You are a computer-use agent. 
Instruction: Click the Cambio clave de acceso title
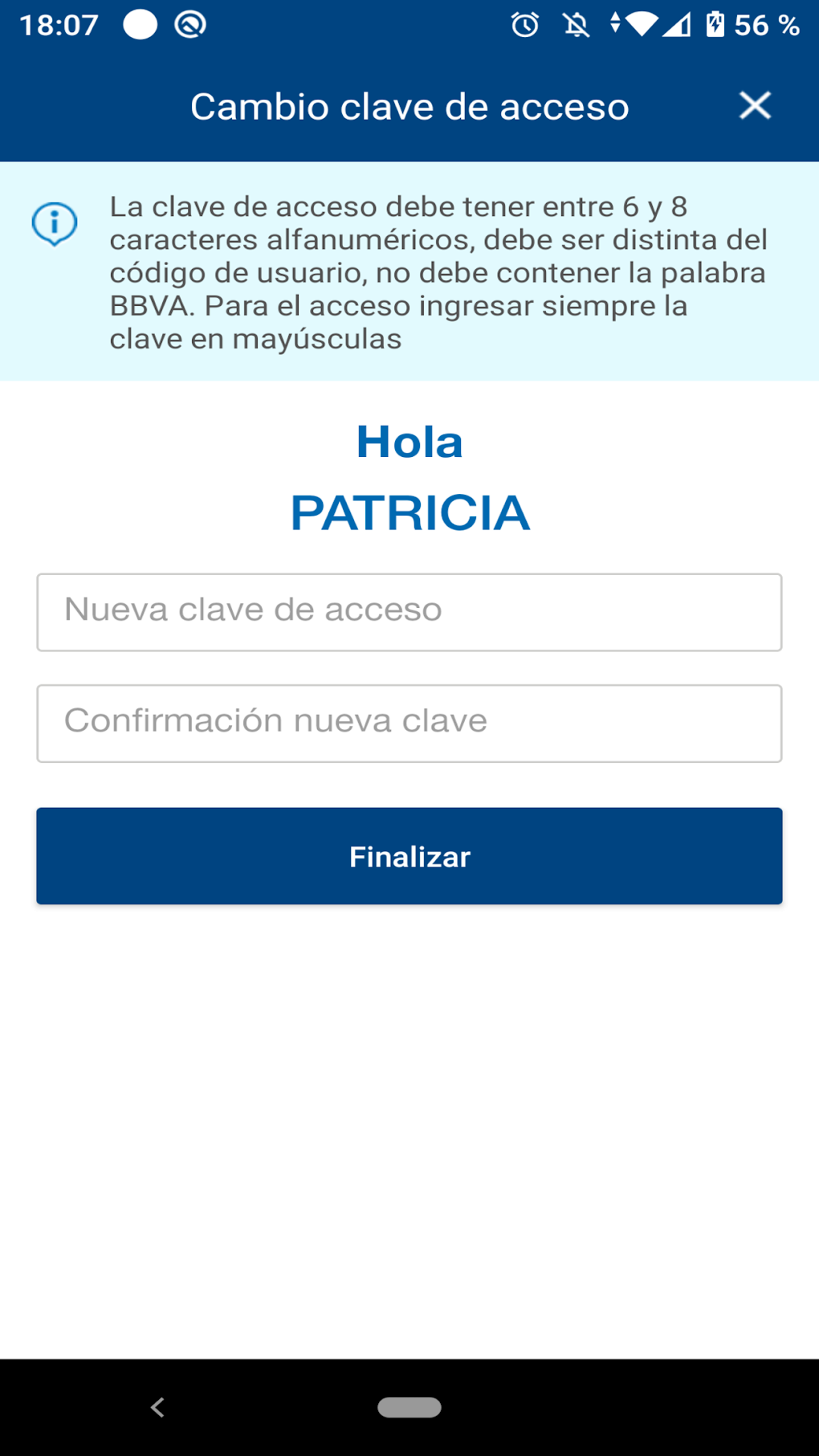click(409, 105)
